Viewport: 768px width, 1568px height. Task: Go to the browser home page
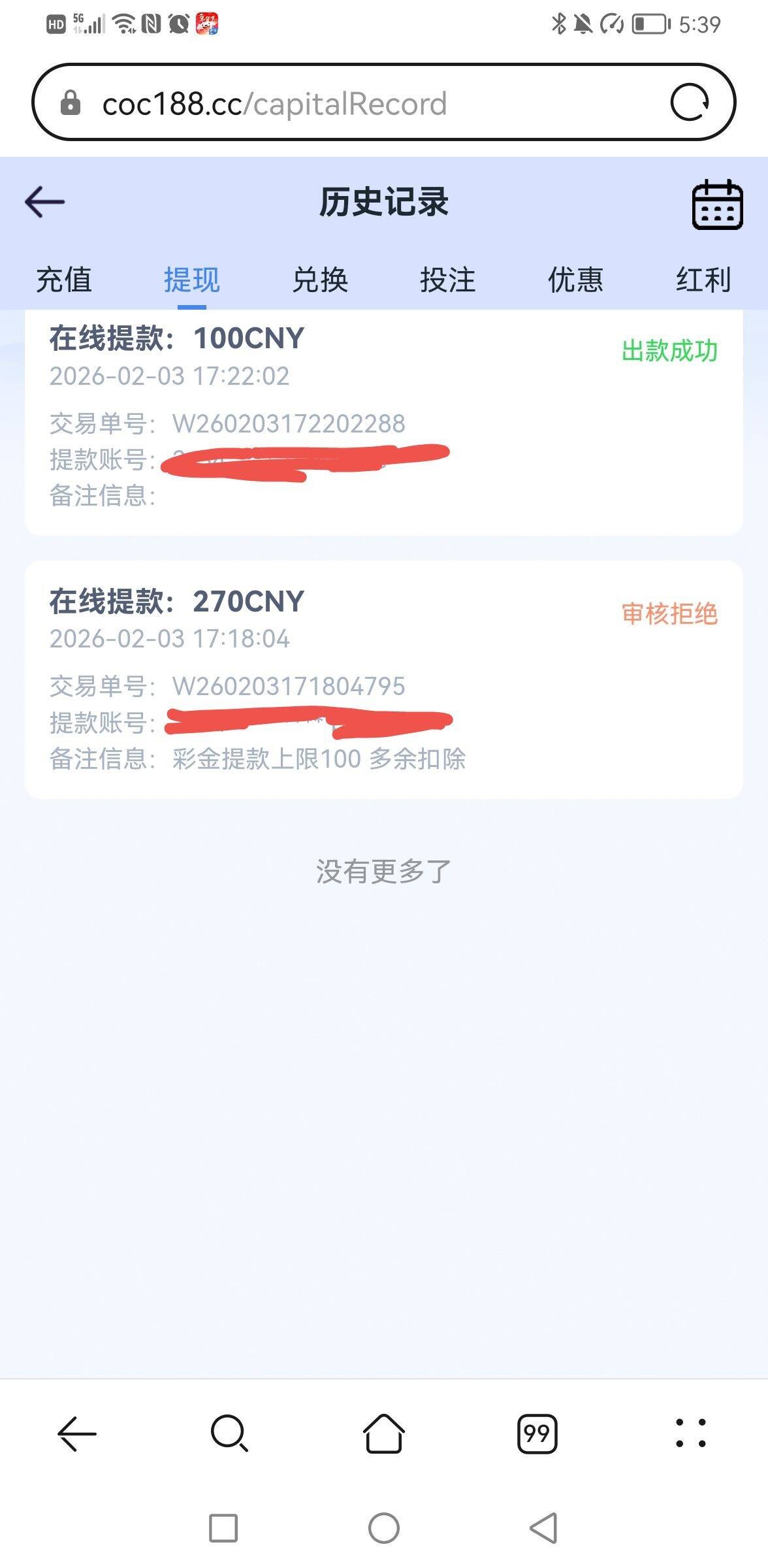384,1433
